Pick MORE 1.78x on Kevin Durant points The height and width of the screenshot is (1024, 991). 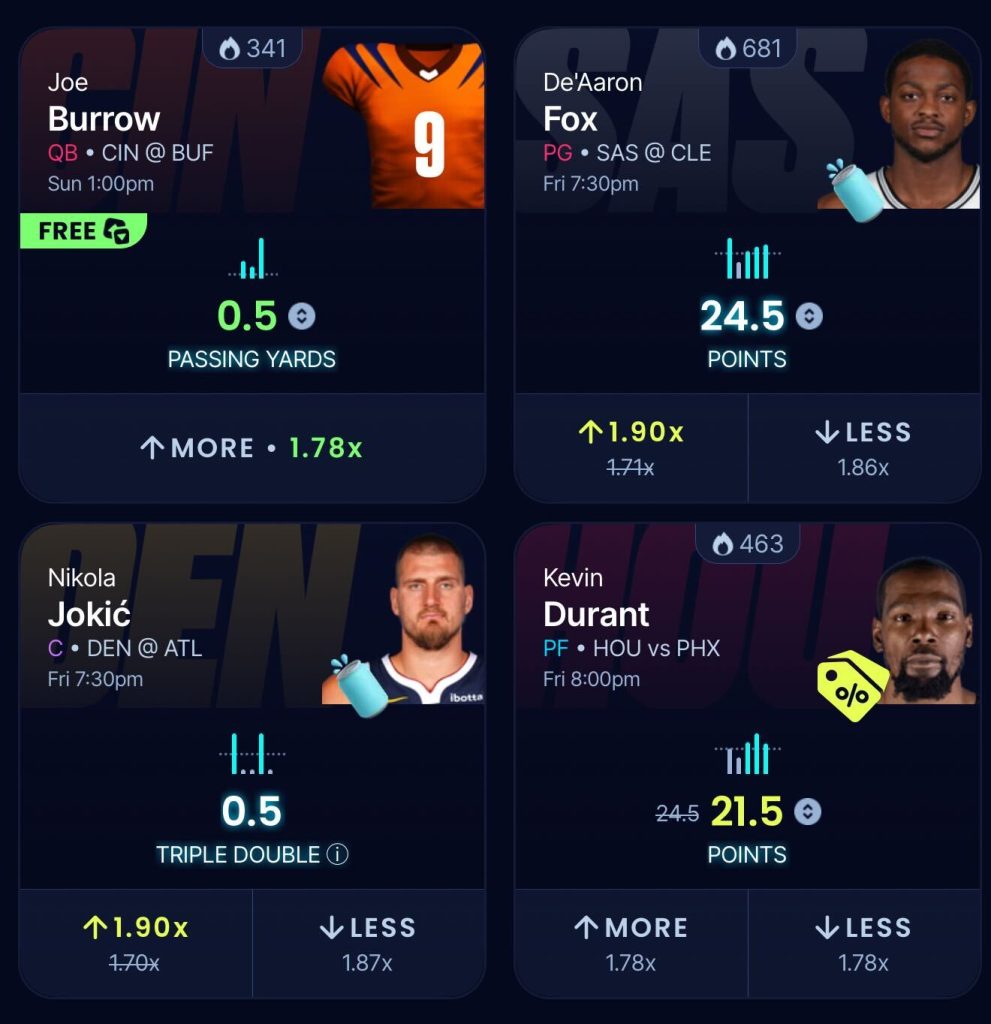click(631, 942)
